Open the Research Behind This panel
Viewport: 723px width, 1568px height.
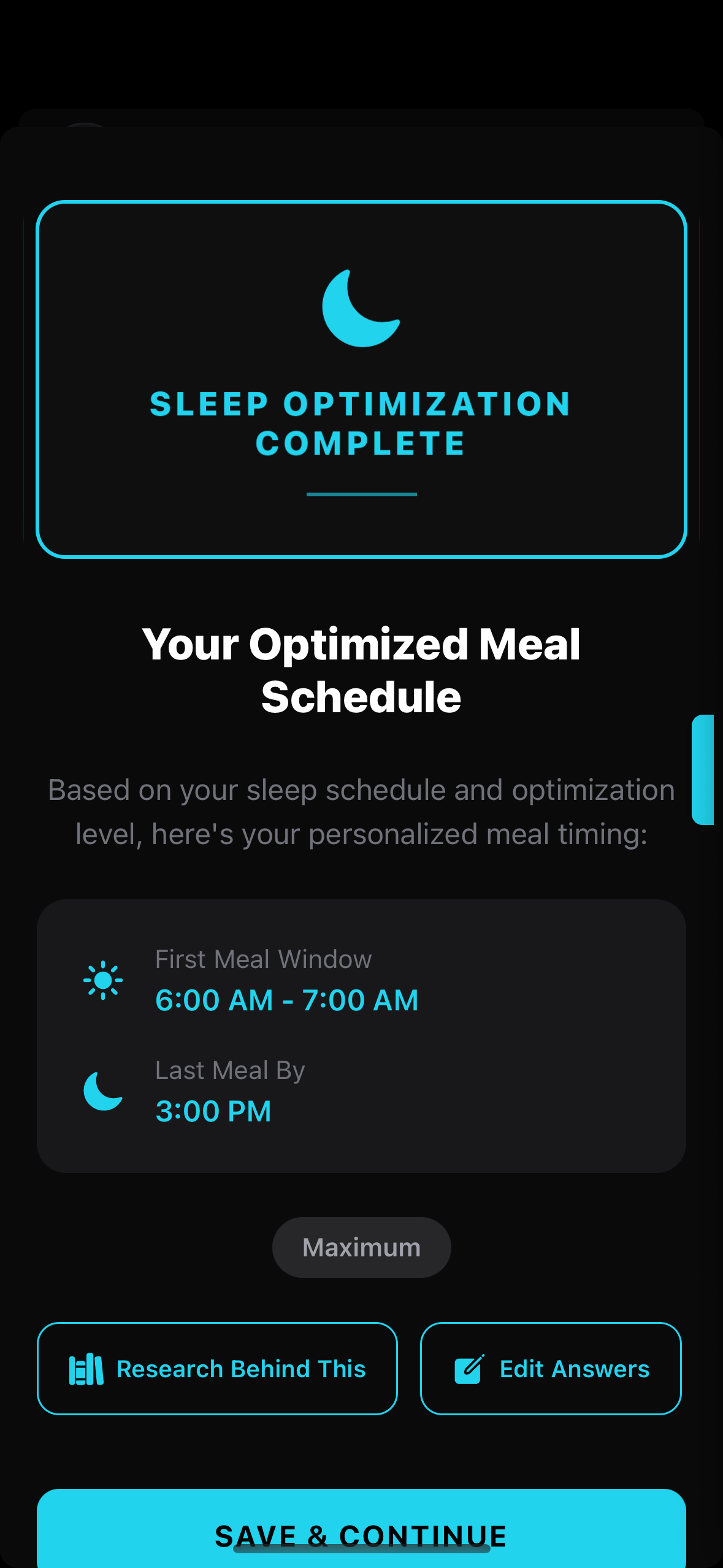click(x=217, y=1368)
